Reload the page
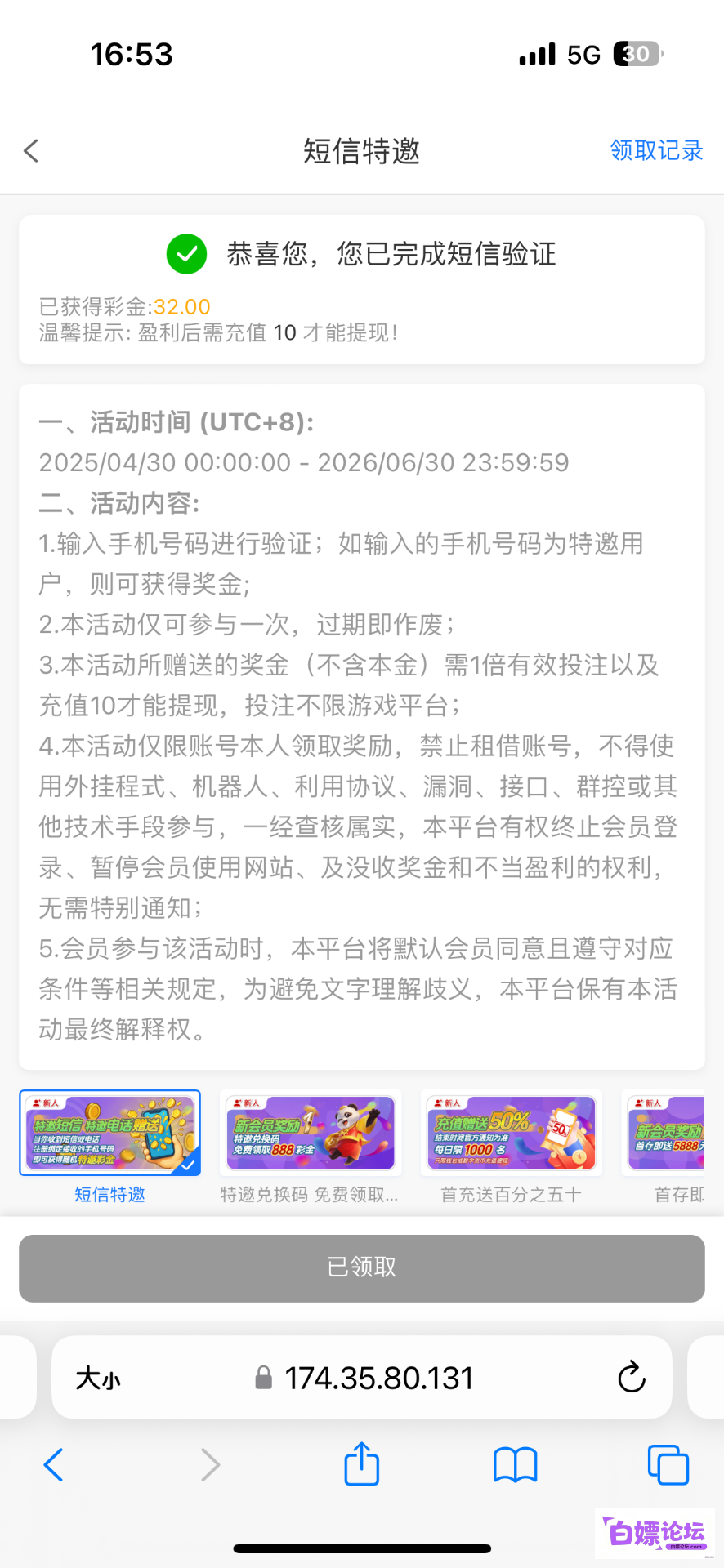724x1568 pixels. (x=631, y=1378)
